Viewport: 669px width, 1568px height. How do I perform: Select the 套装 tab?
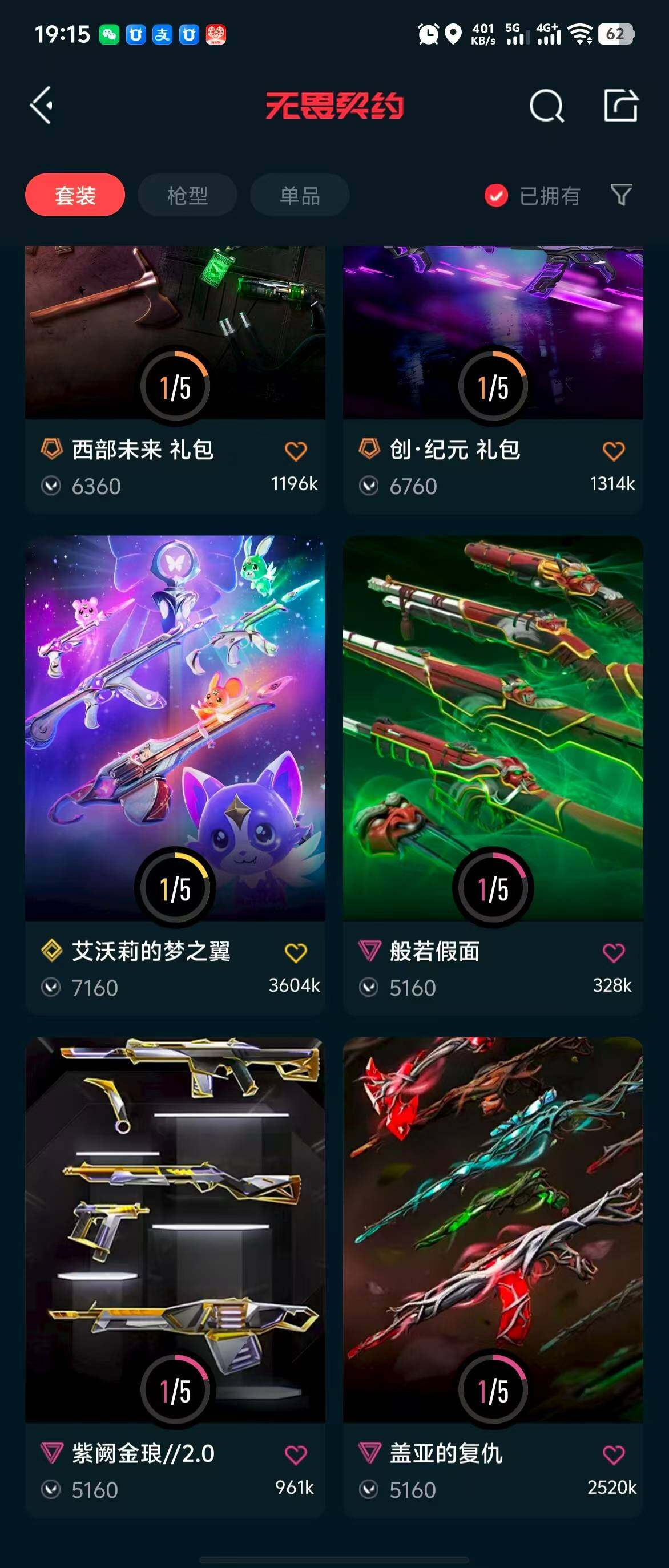click(x=75, y=195)
